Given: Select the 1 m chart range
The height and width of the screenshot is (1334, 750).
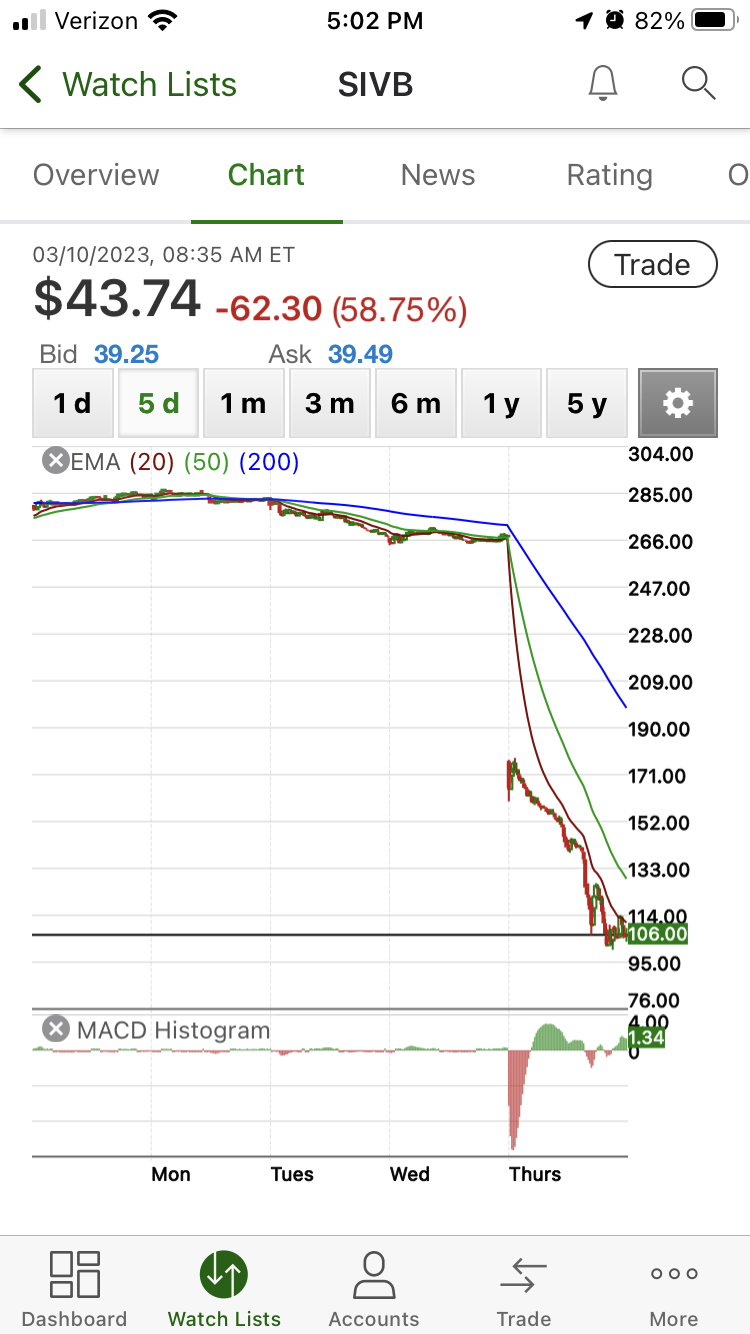Looking at the screenshot, I should point(243,403).
